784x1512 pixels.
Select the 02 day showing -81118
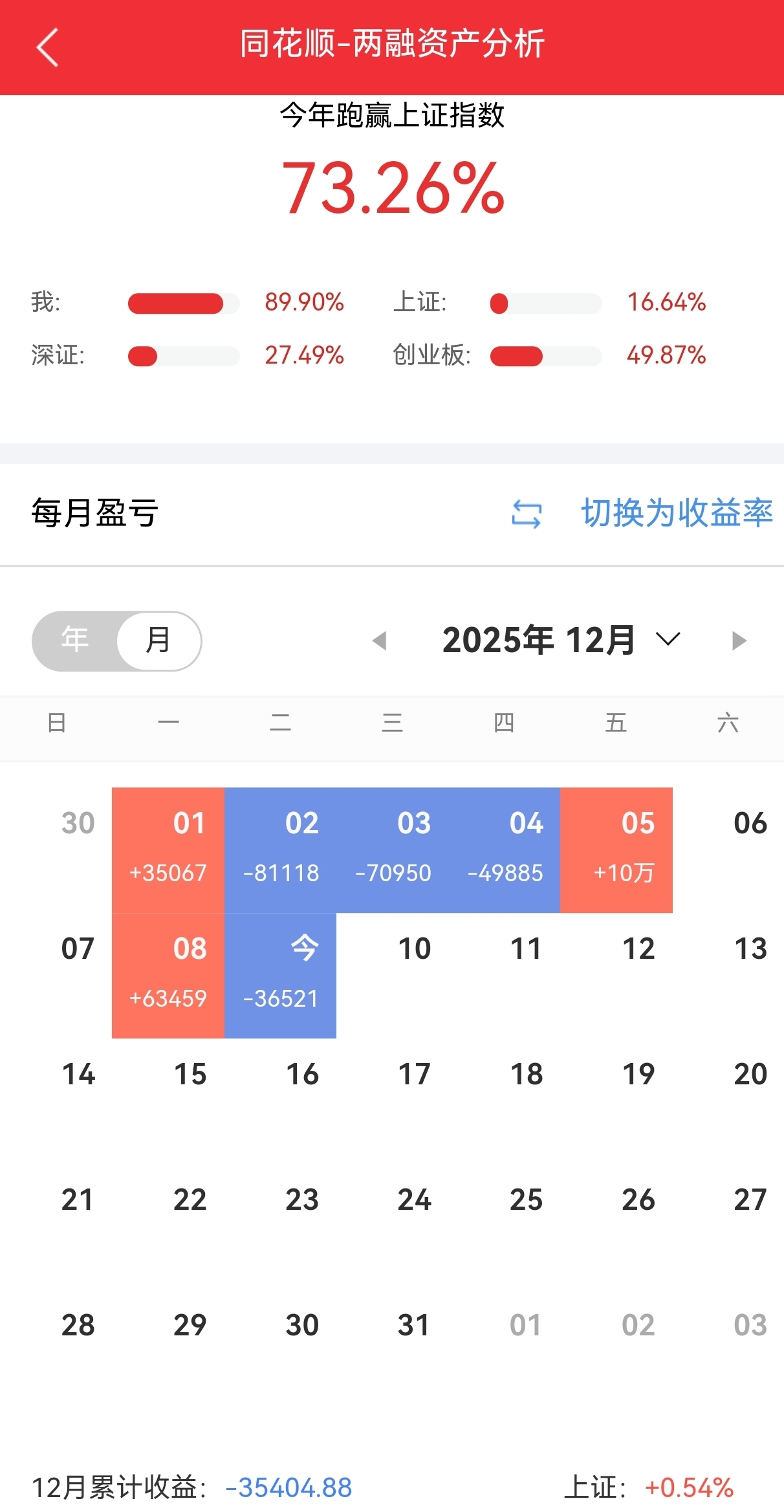[280, 849]
